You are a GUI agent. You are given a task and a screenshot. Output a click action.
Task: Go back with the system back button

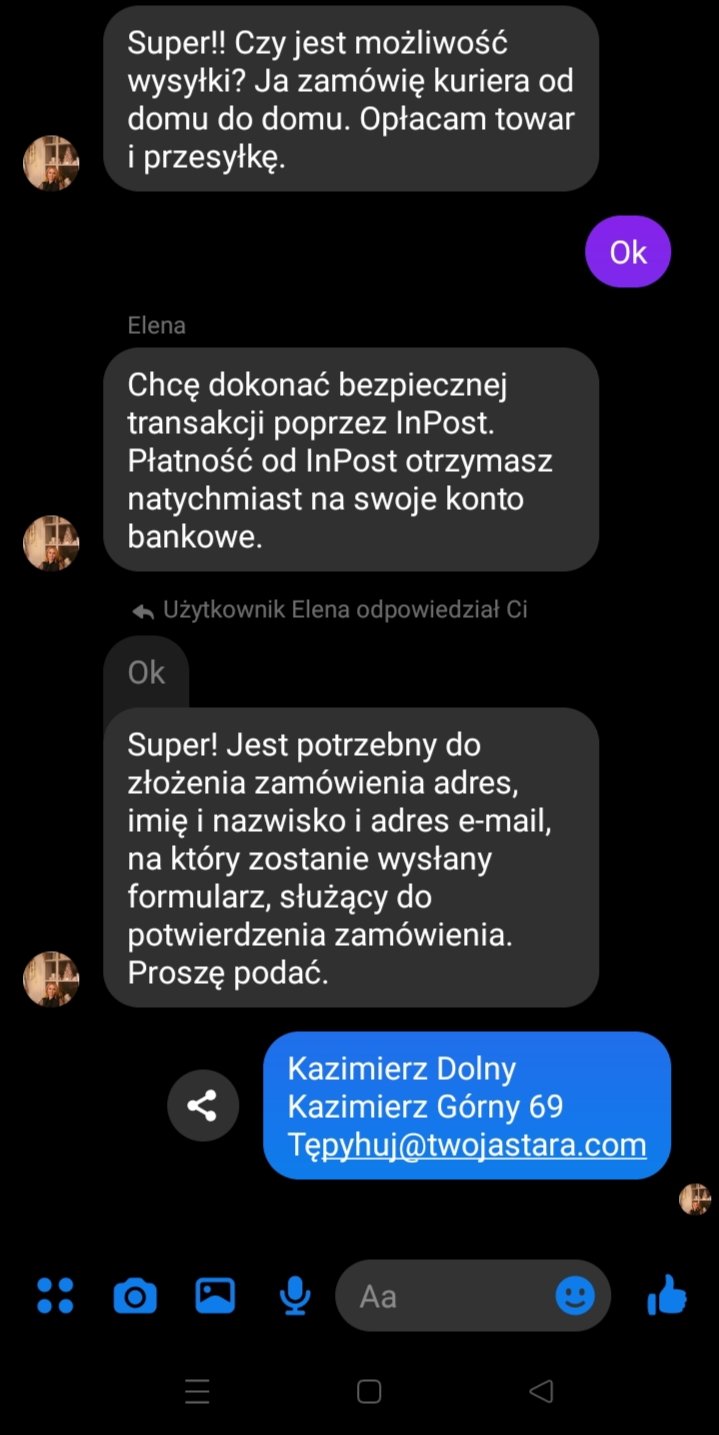[541, 1391]
